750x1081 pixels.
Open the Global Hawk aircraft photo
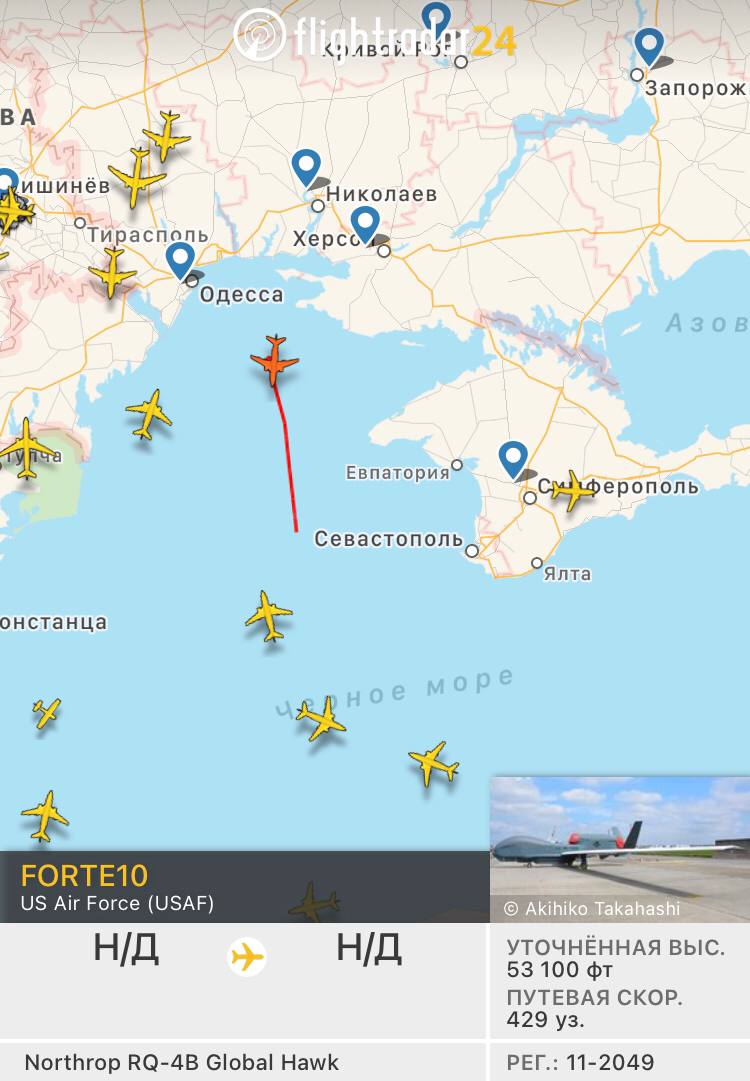click(x=619, y=848)
